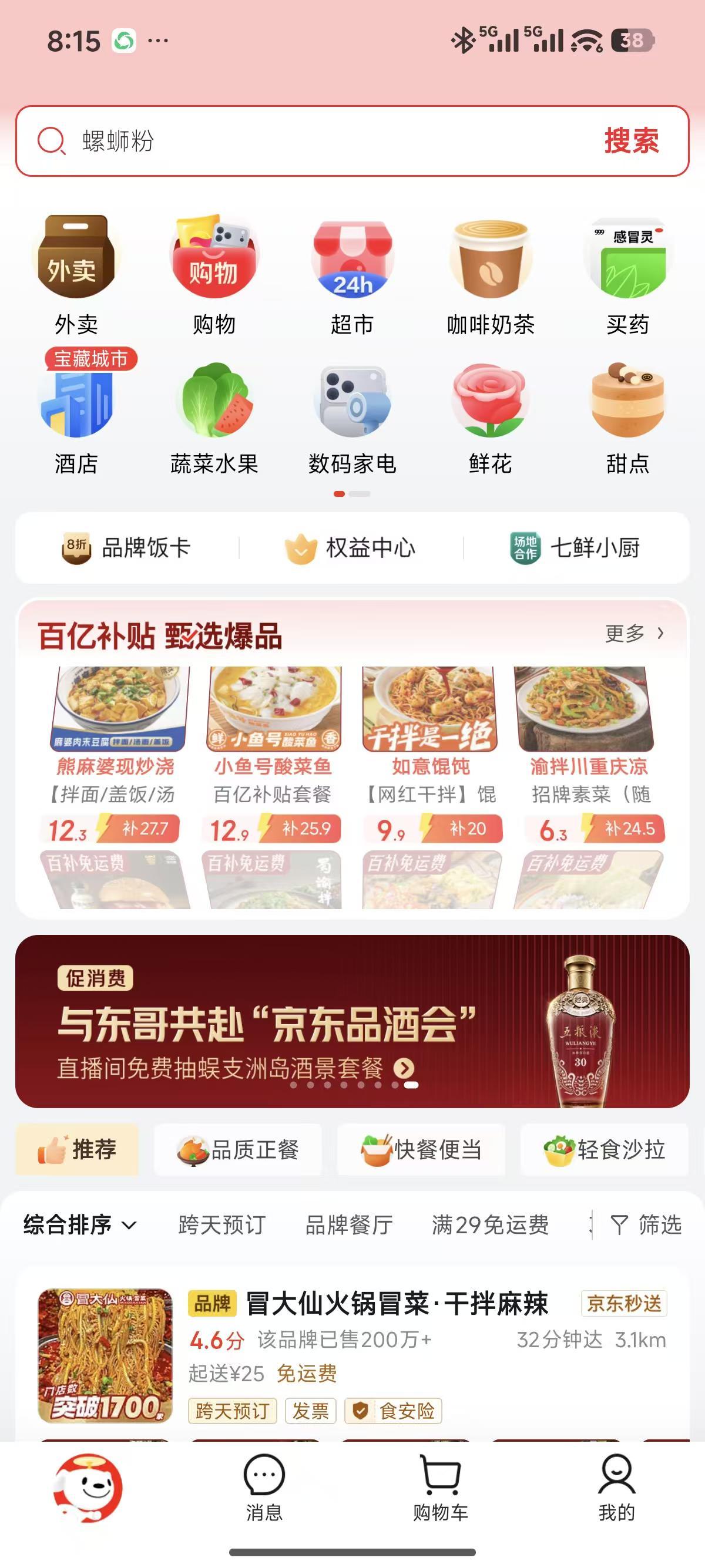705x1568 pixels.
Task: Open the 筛选 filter options
Action: (649, 1224)
